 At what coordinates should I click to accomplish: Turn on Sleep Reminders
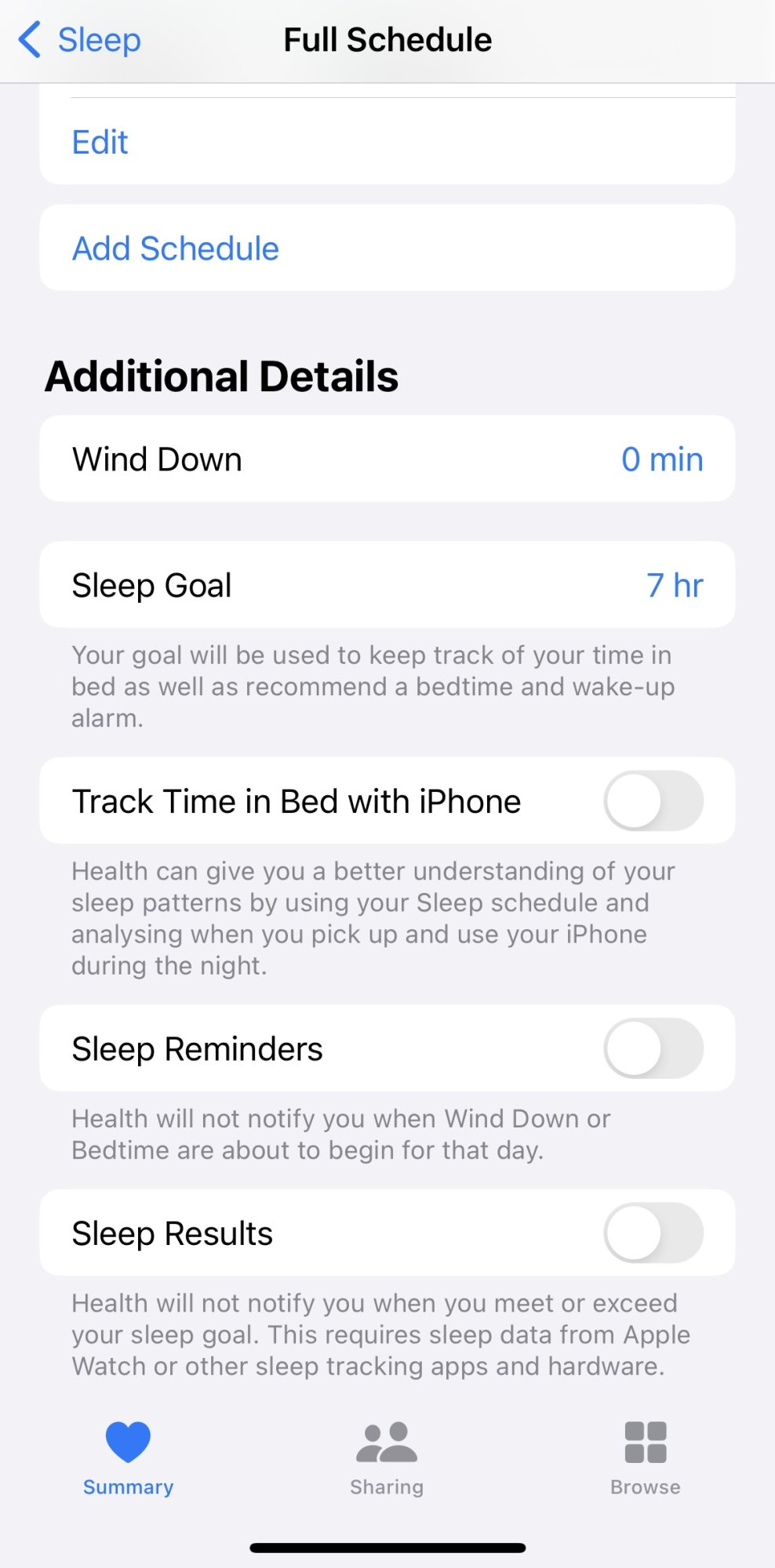653,1049
